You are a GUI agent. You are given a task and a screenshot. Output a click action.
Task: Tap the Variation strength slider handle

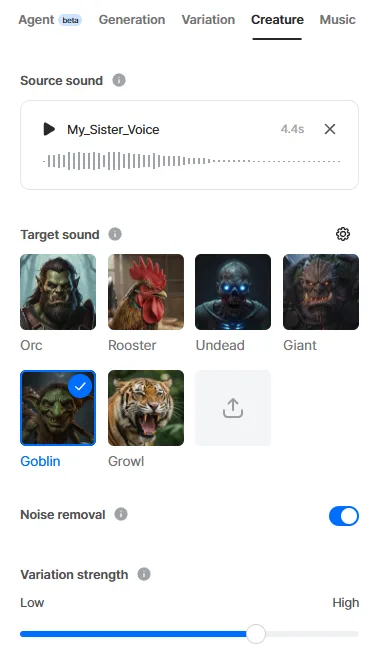(x=256, y=634)
